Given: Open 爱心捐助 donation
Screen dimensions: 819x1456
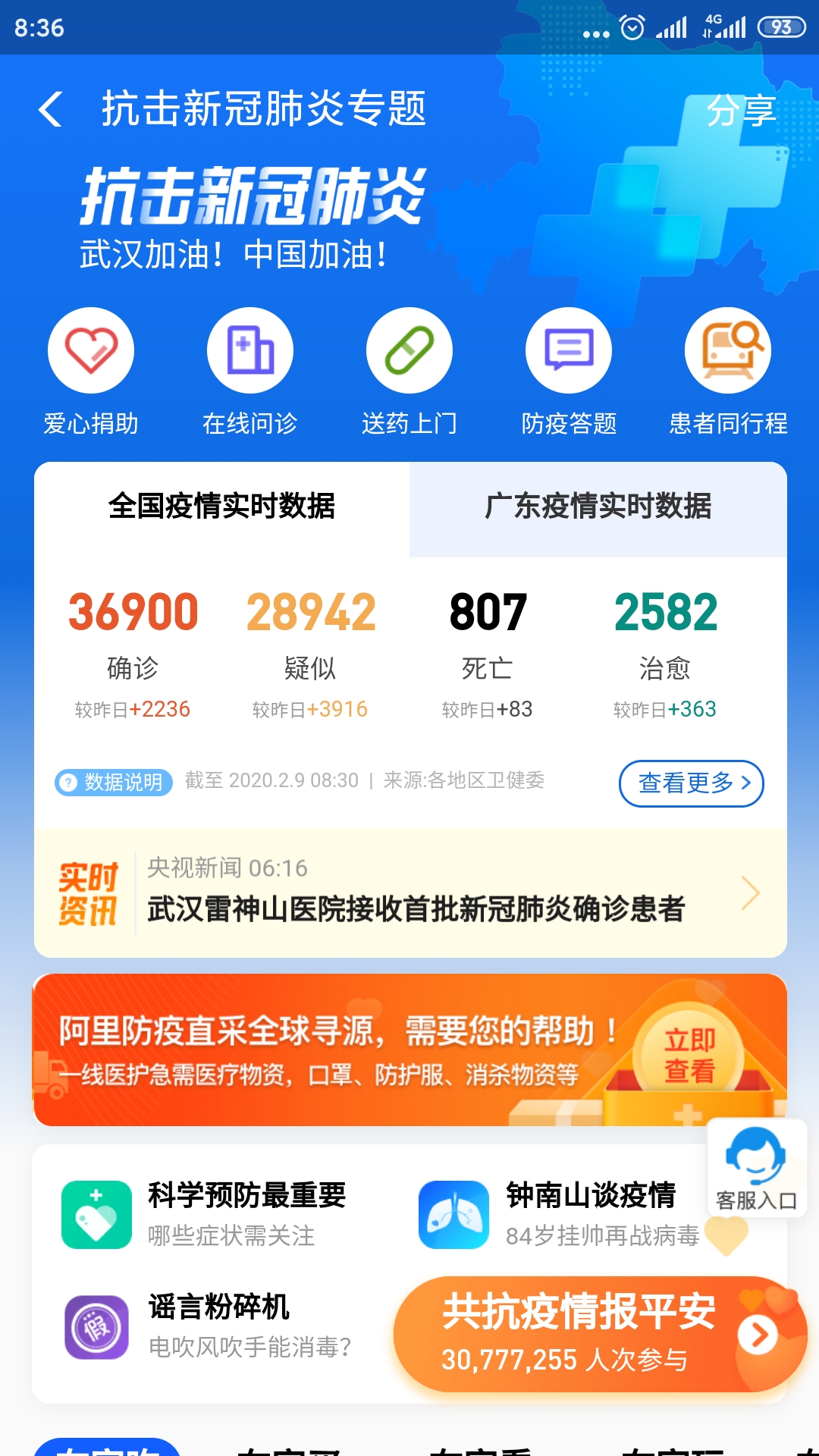Looking at the screenshot, I should 91,372.
